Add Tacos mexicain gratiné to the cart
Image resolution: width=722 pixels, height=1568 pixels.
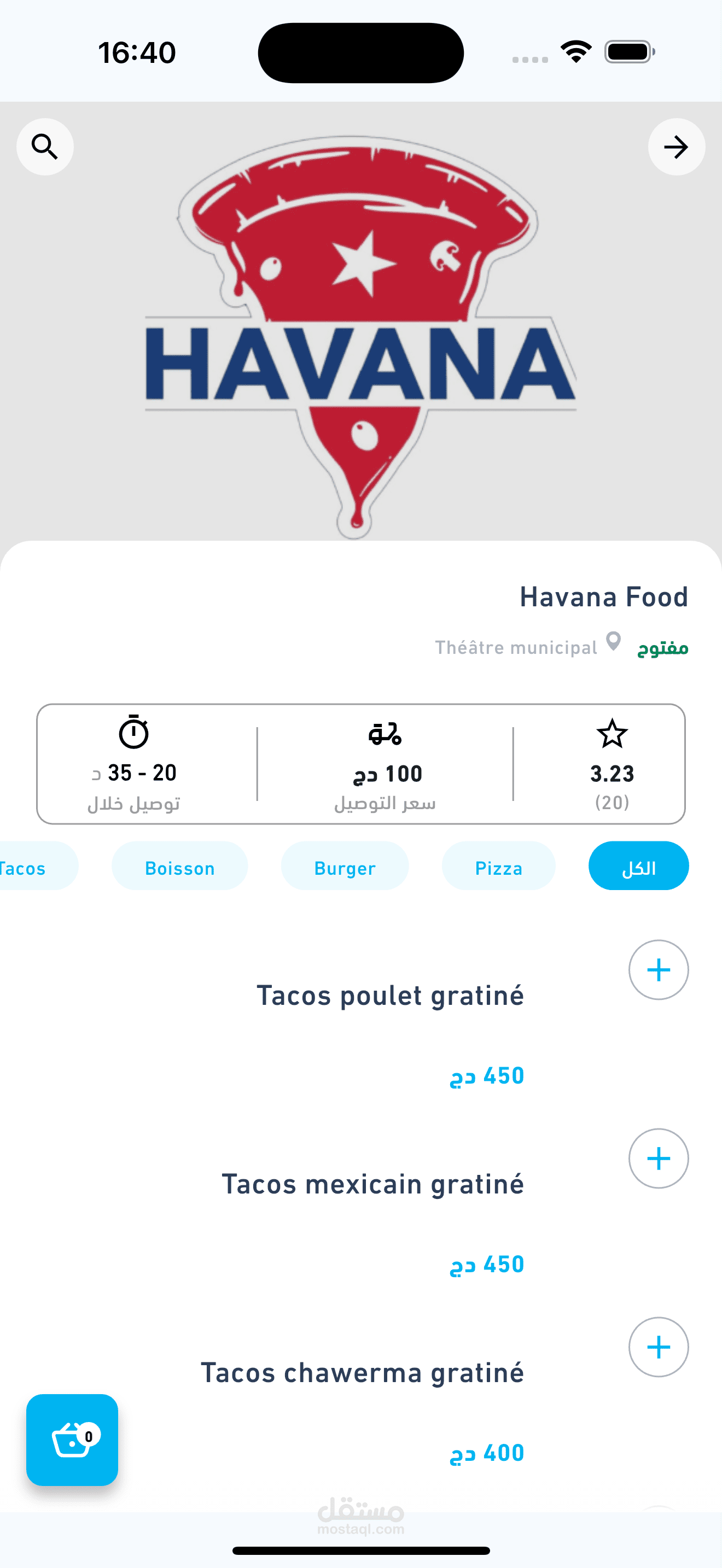tap(658, 1159)
